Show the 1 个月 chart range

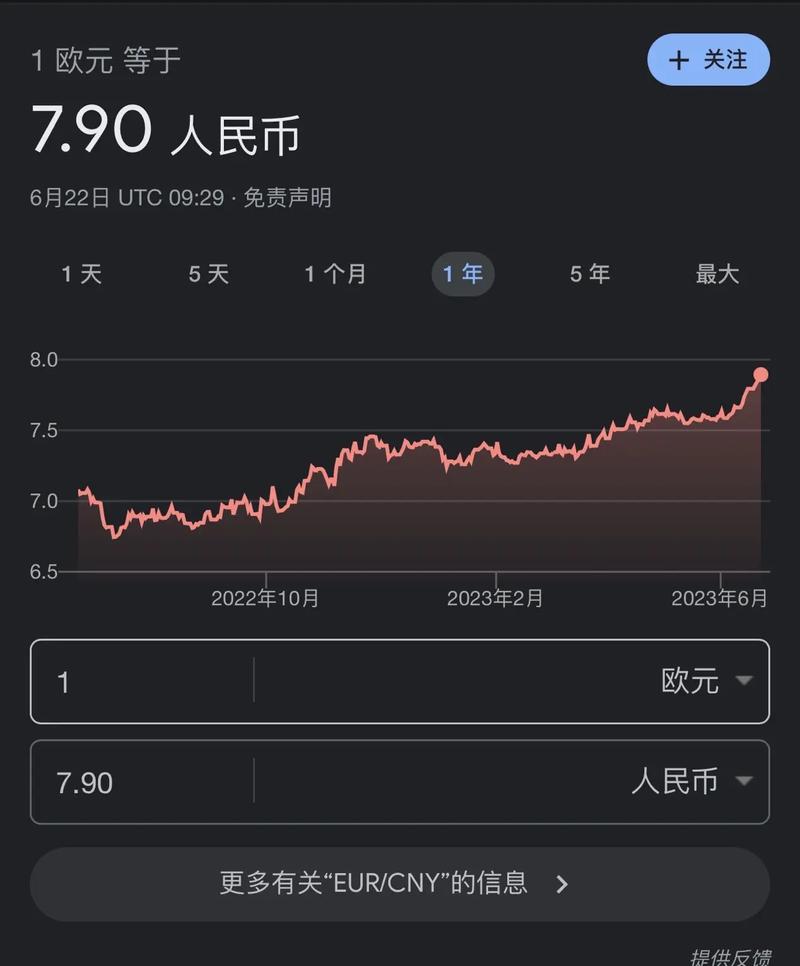(x=335, y=274)
